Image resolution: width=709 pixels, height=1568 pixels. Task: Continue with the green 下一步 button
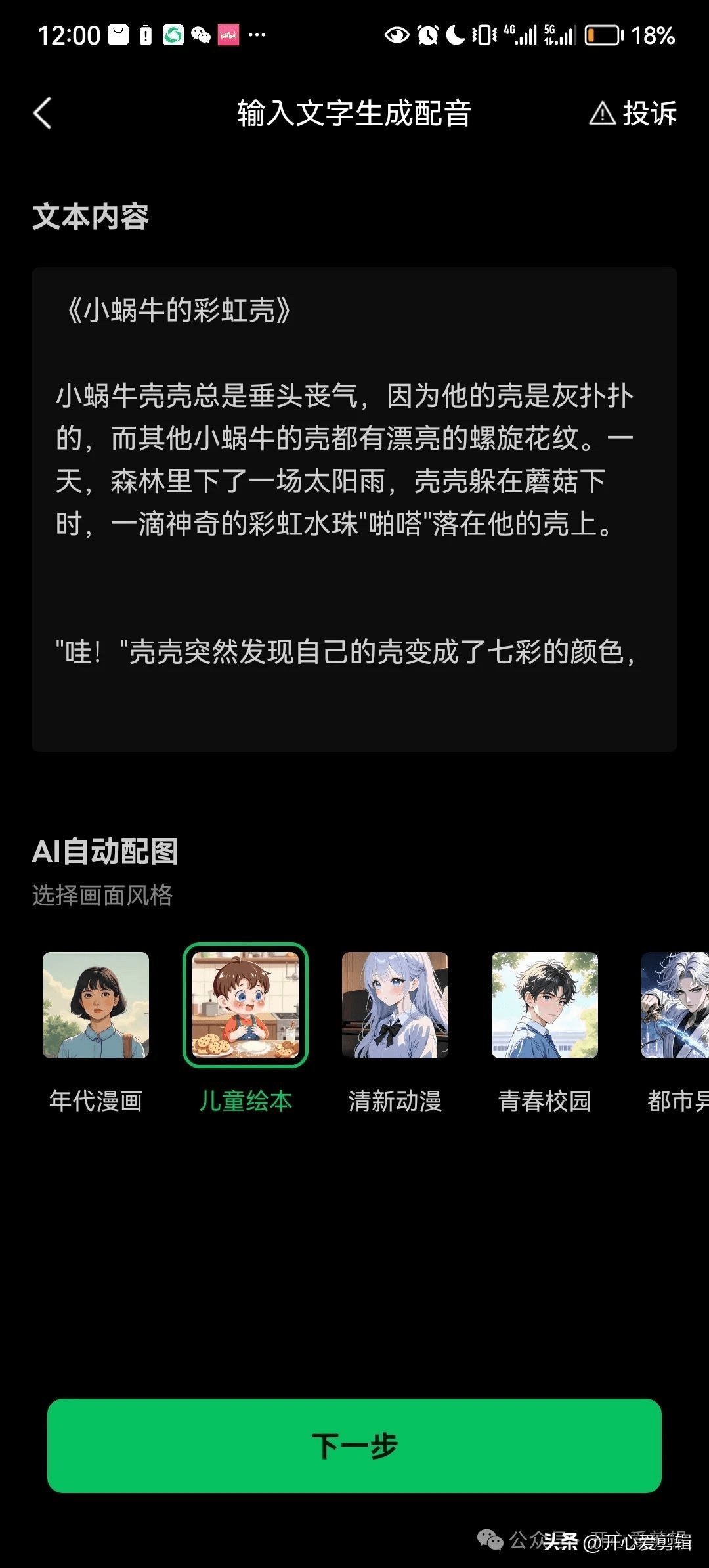[354, 1445]
